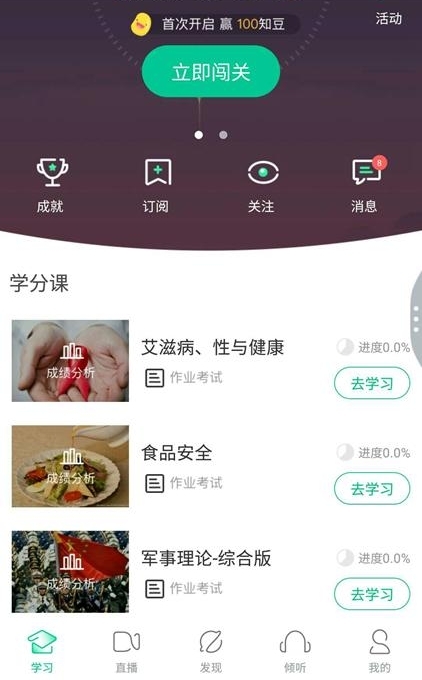Open 订阅 bookmark shortcut

157,186
